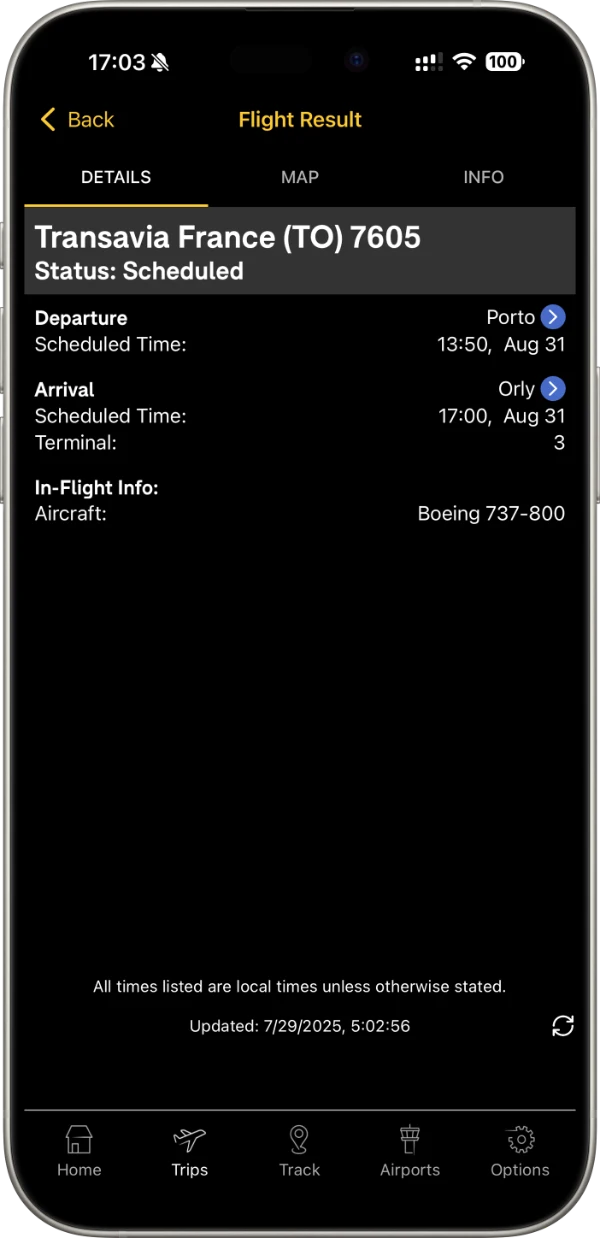This screenshot has width=600, height=1238.
Task: Switch to the INFO tab
Action: [483, 177]
